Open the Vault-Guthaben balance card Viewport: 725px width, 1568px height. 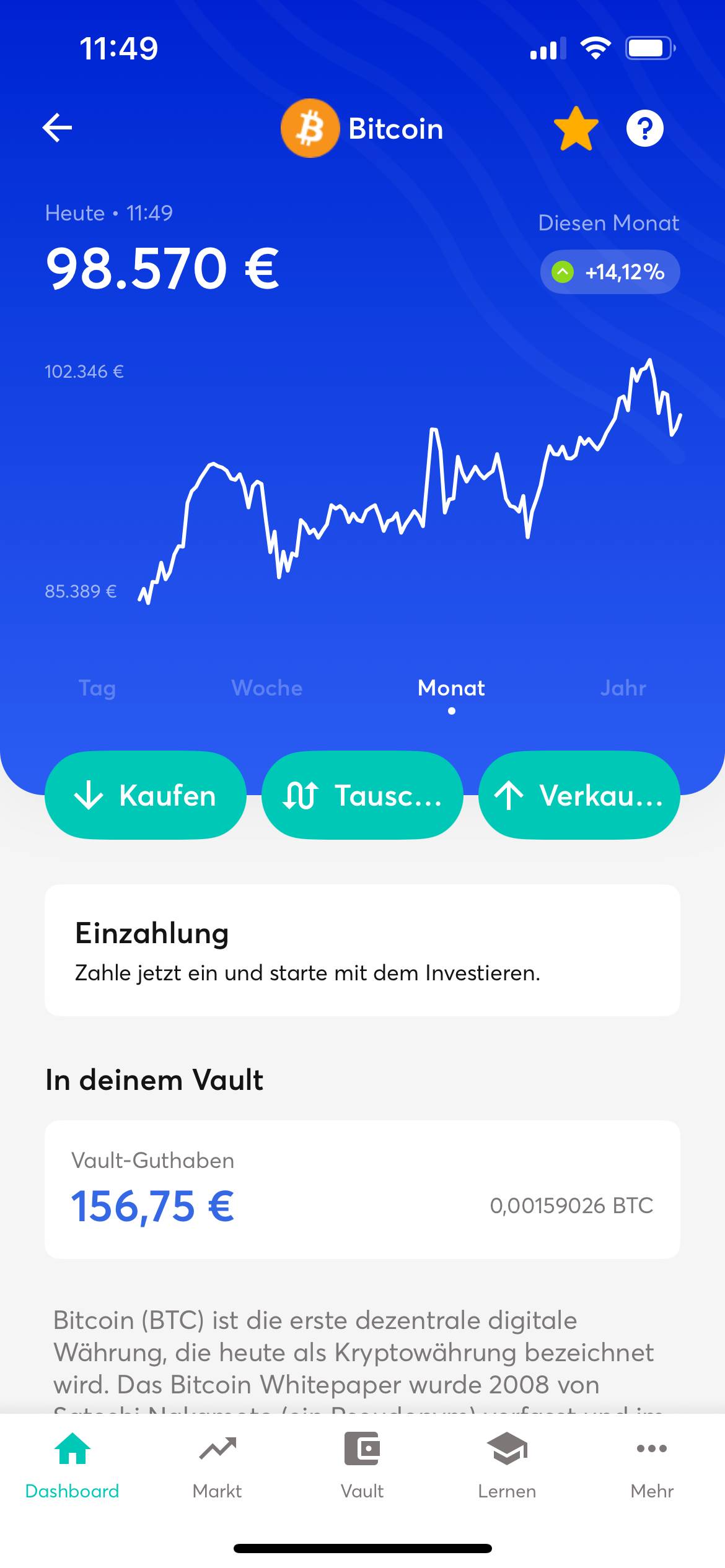coord(362,1189)
